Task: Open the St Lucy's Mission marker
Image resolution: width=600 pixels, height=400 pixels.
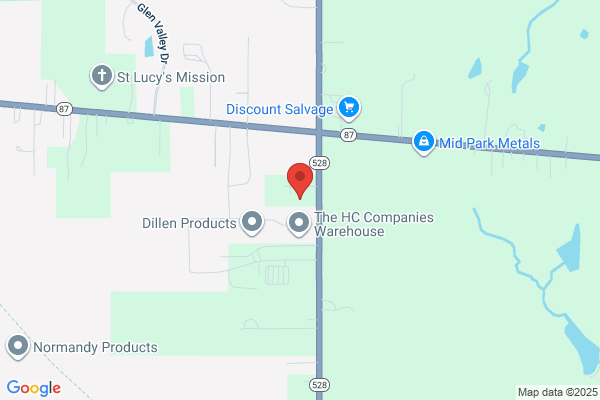Action: (102, 76)
